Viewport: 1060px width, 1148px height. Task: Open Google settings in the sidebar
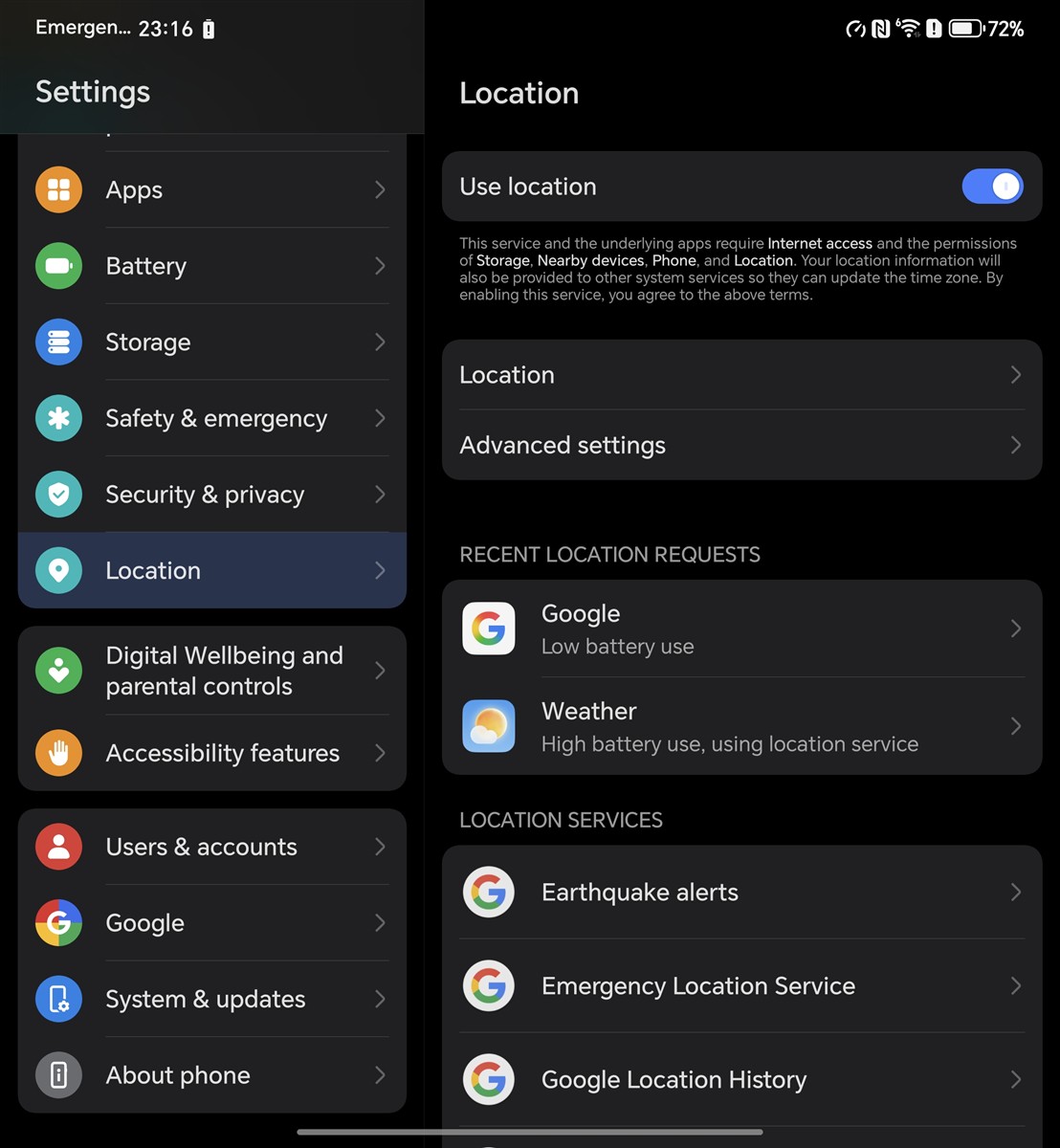tap(211, 922)
